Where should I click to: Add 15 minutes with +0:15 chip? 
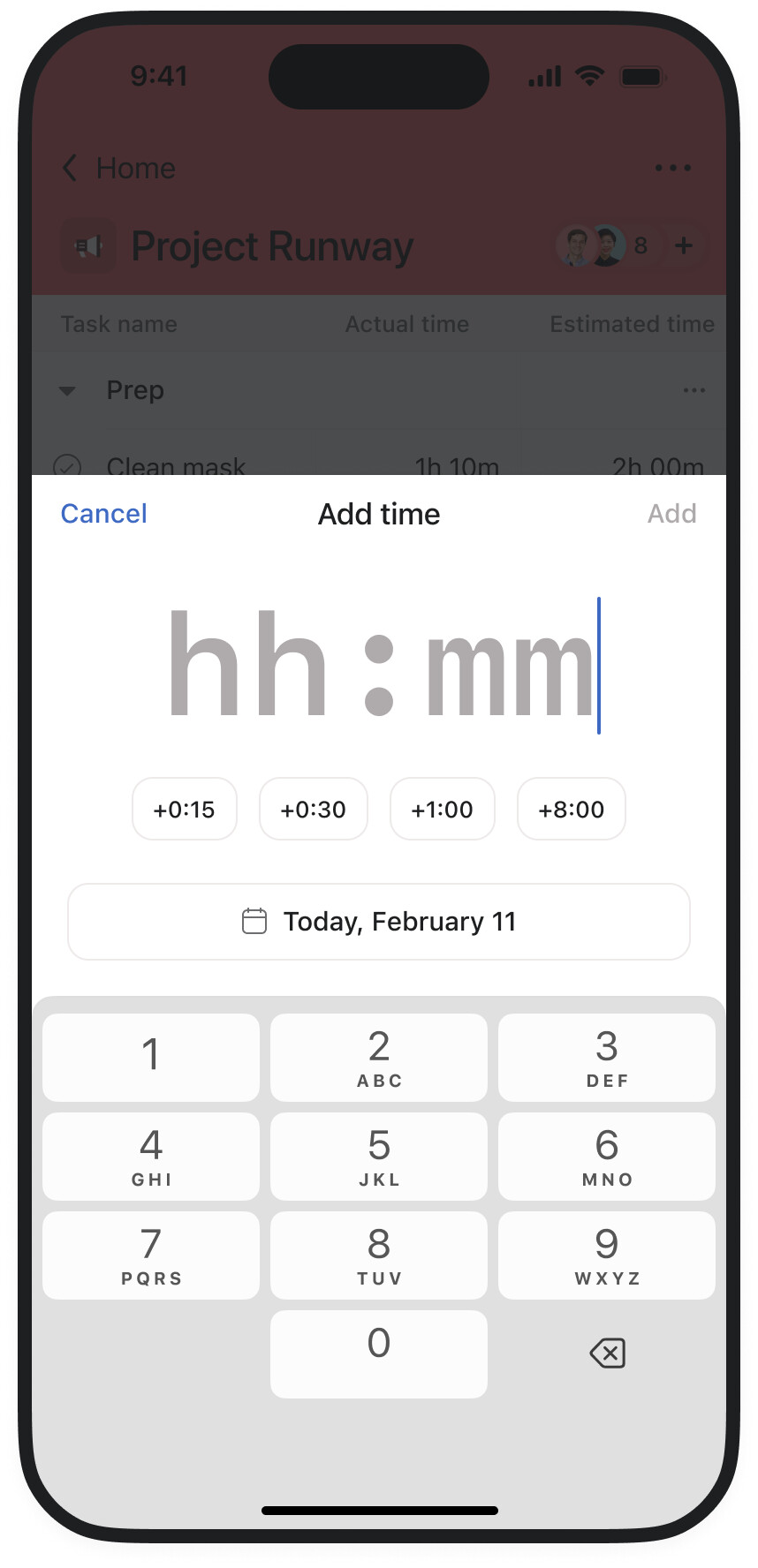[x=185, y=809]
